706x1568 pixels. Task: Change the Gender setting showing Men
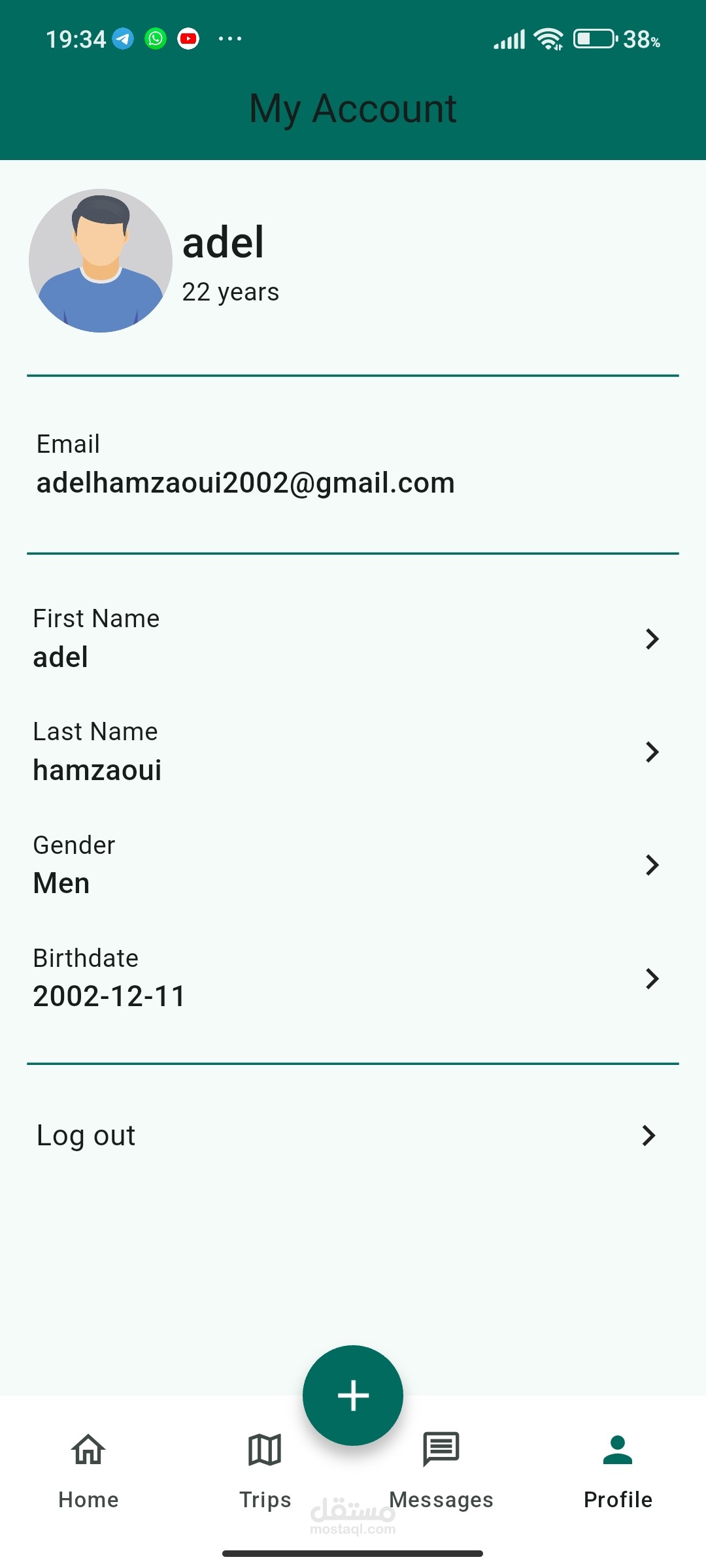click(353, 864)
